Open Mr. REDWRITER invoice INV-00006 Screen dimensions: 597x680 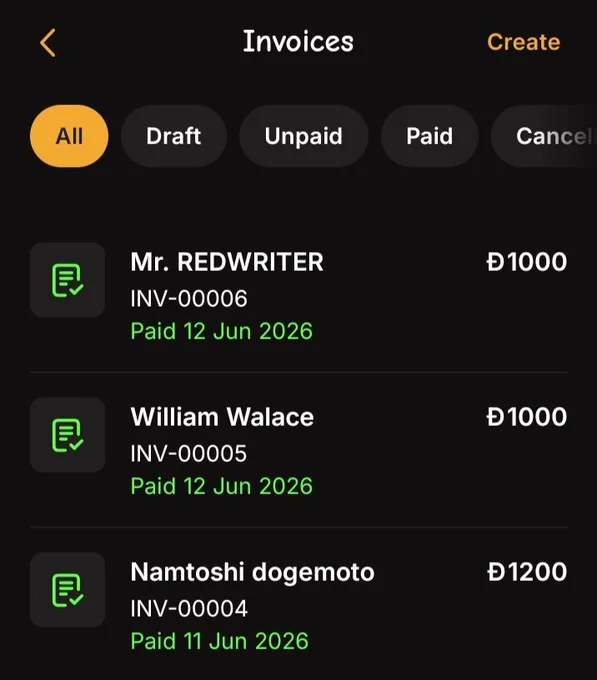point(299,296)
